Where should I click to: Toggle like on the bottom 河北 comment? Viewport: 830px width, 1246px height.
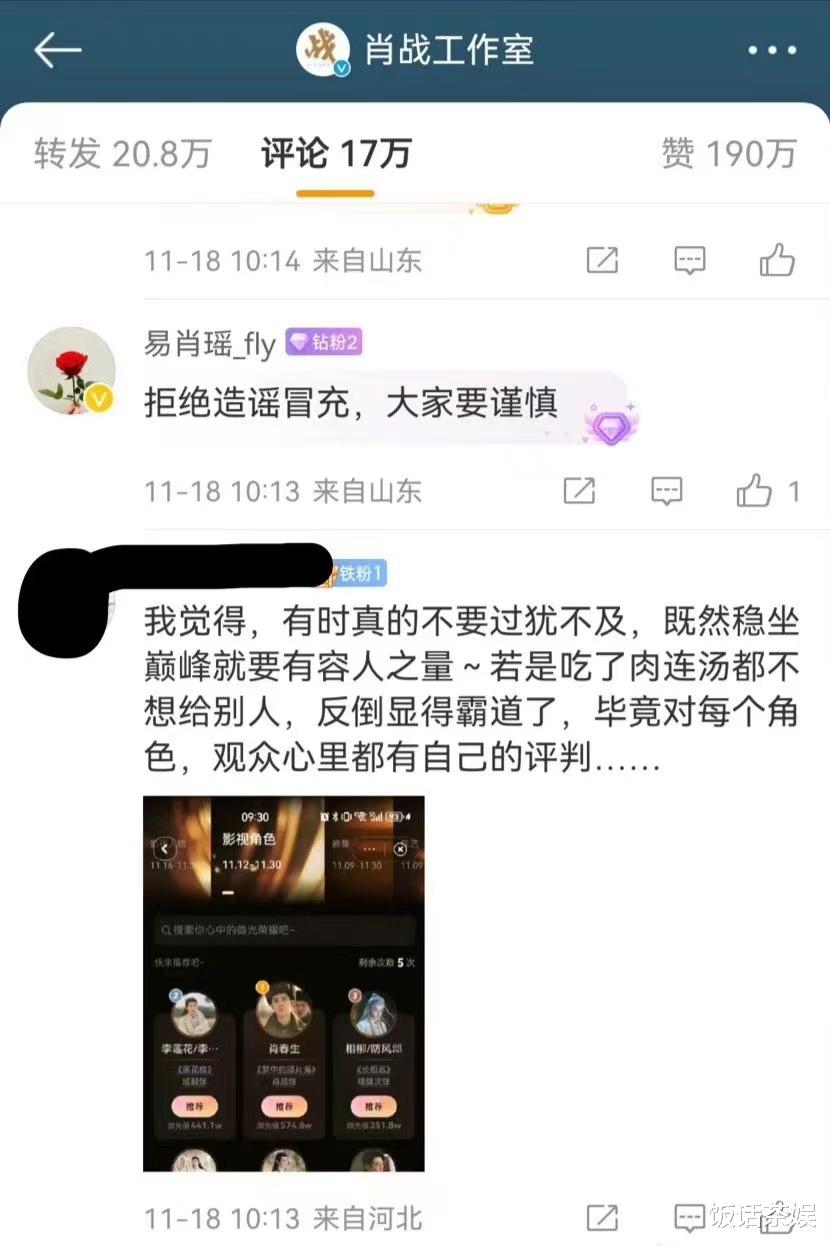click(775, 1218)
